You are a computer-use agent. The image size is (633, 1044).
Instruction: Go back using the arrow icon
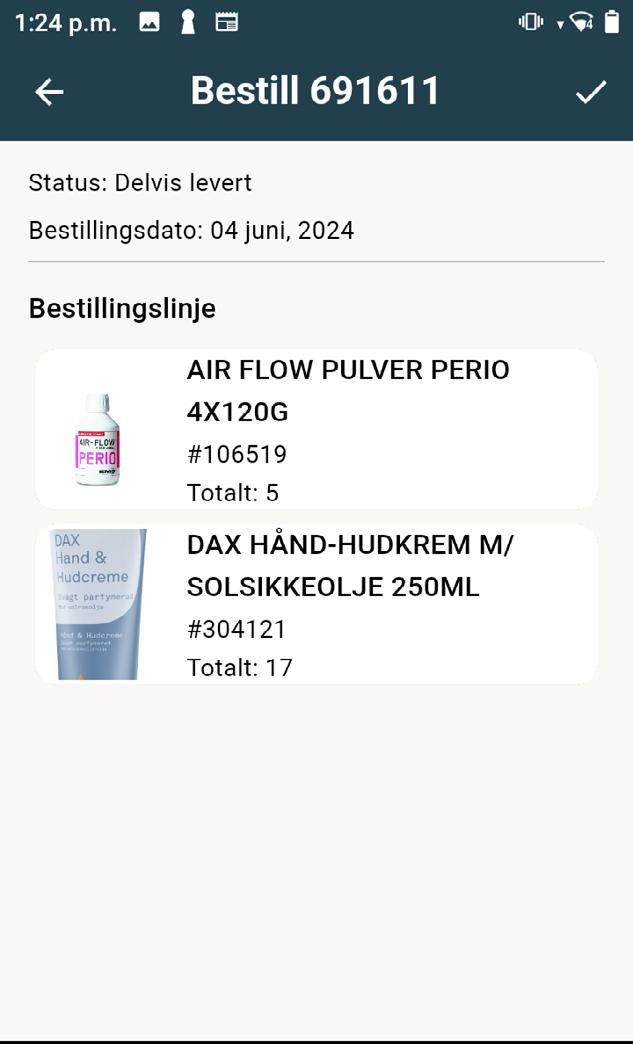point(49,92)
